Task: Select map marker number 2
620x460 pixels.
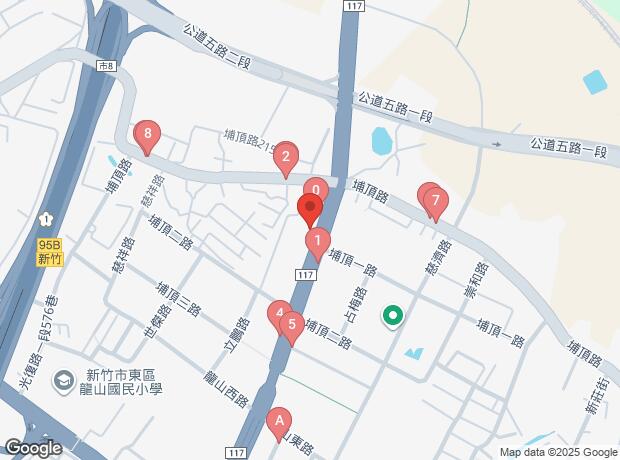Action: [286, 156]
